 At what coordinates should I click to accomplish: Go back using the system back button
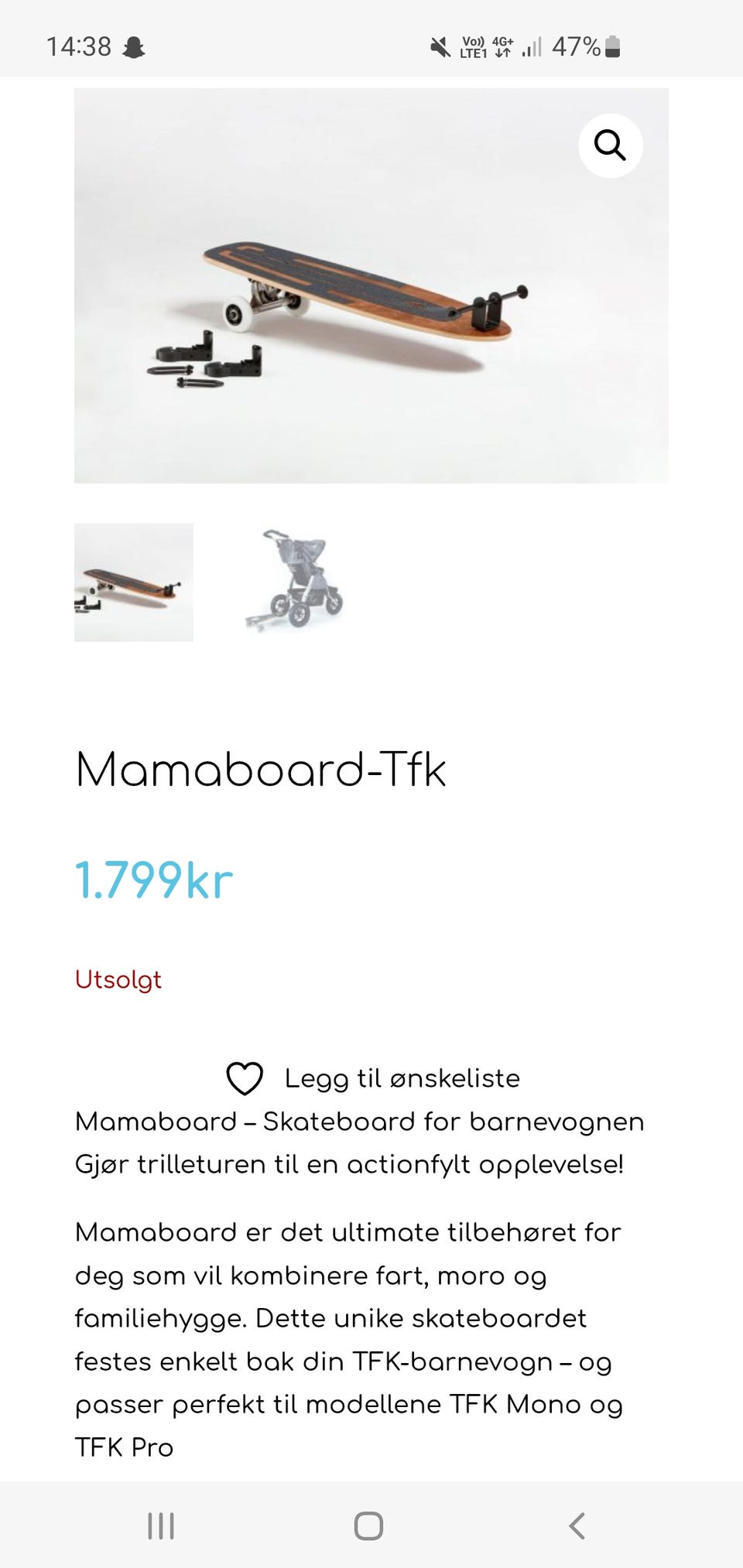577,1526
